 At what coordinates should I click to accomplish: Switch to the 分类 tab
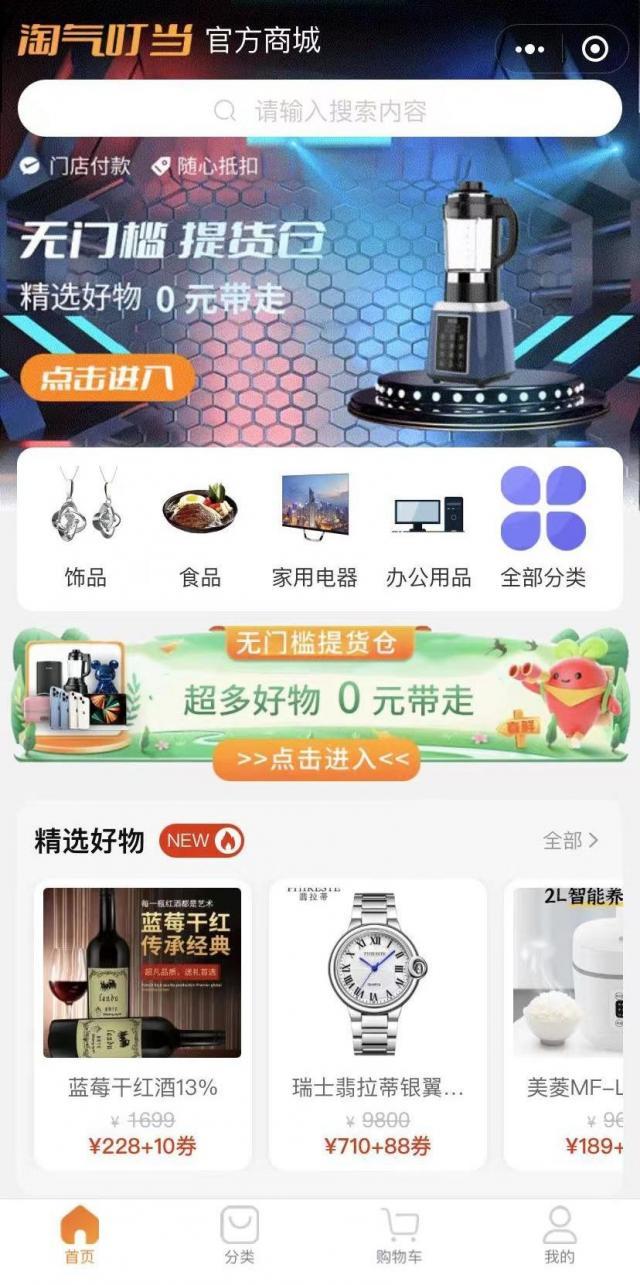tap(240, 1236)
